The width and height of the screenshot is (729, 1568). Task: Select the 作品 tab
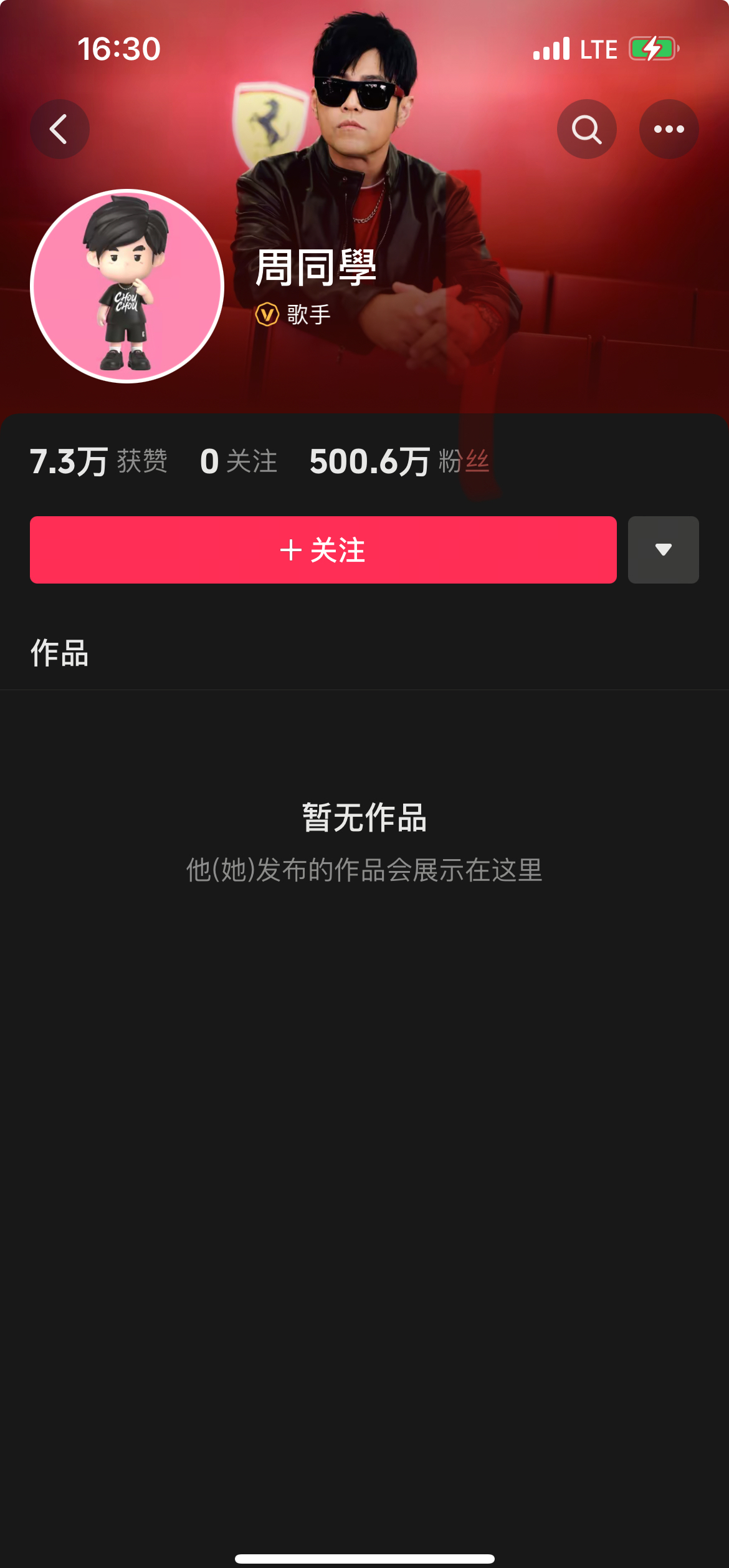tap(60, 653)
